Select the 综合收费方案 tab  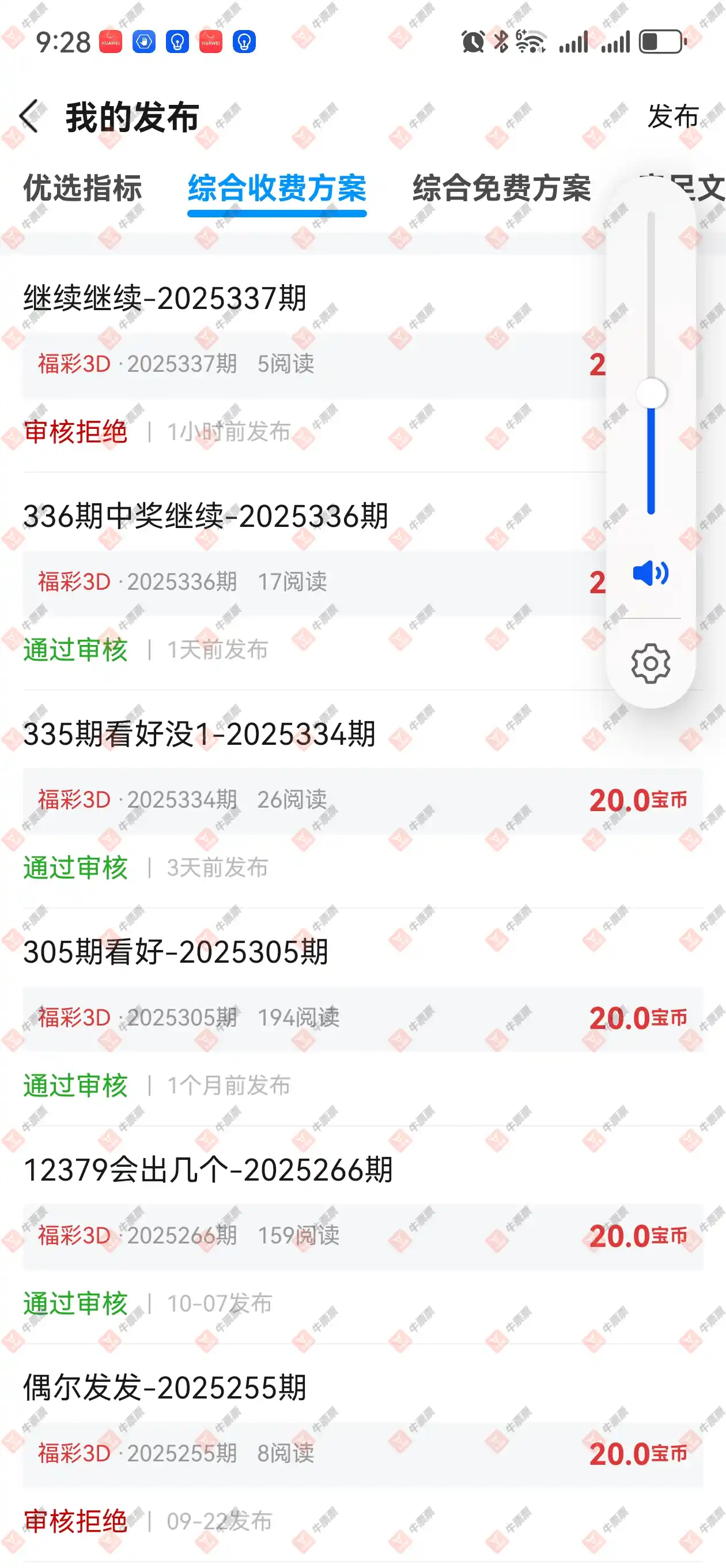pos(277,187)
